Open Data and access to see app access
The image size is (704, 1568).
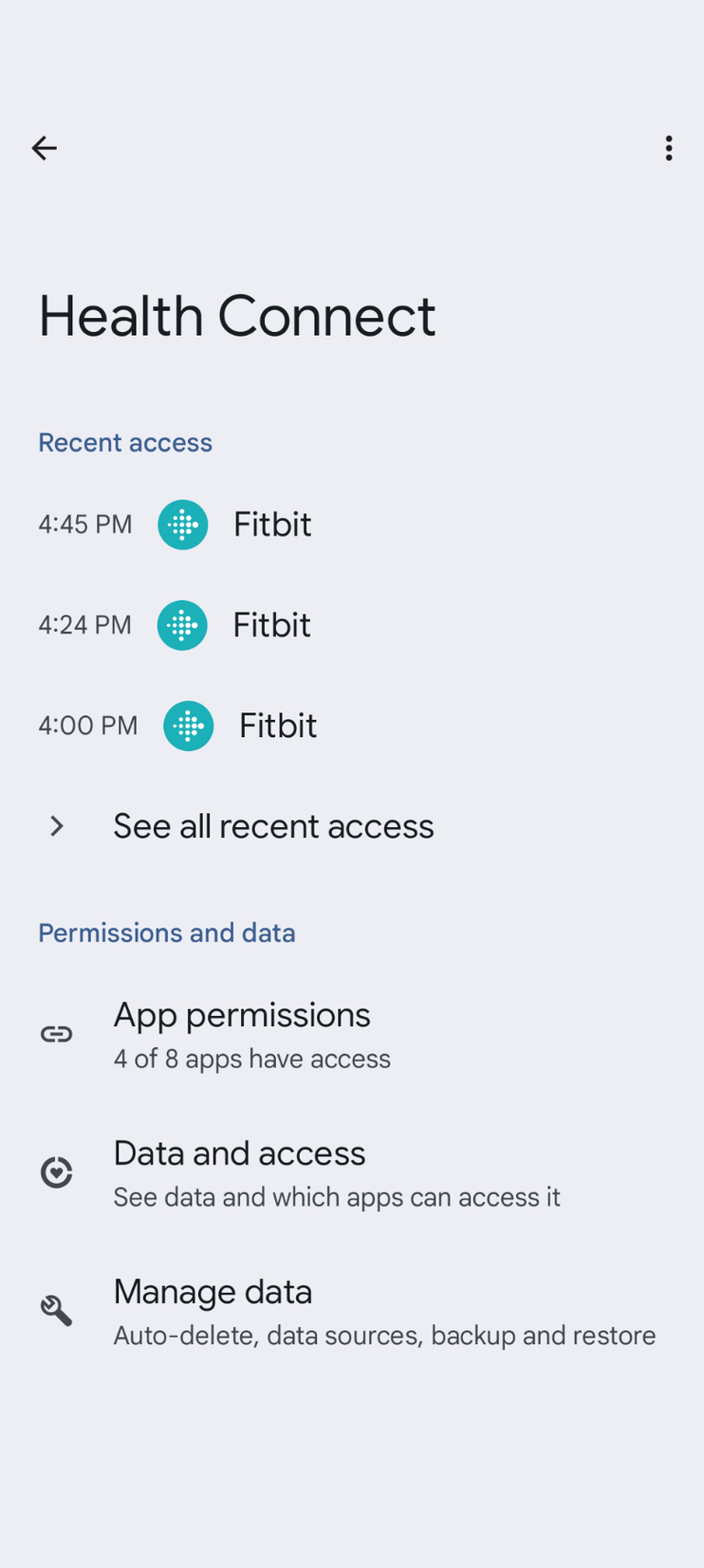tap(239, 1154)
